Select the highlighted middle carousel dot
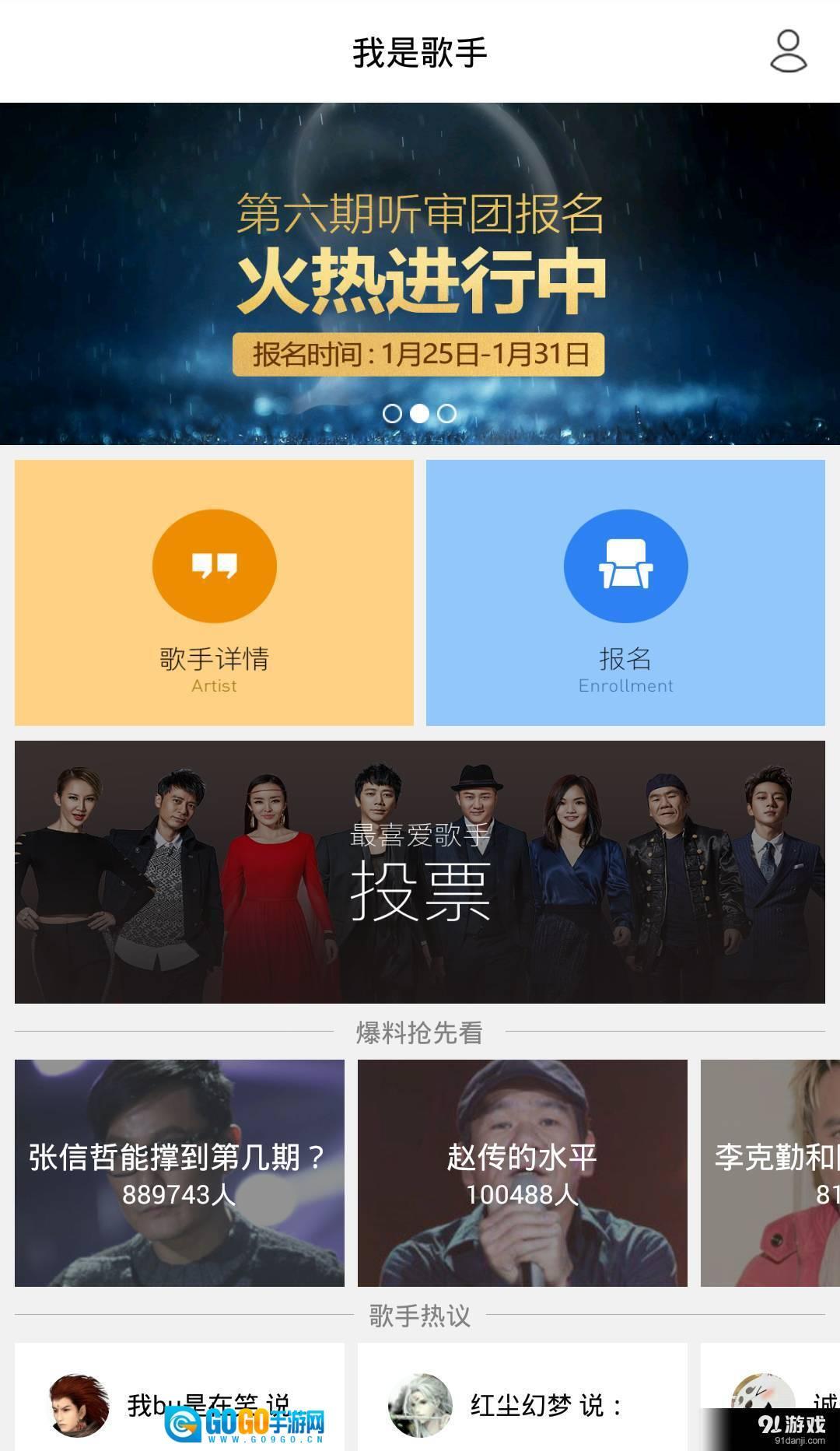The width and height of the screenshot is (840, 1451). click(x=419, y=415)
